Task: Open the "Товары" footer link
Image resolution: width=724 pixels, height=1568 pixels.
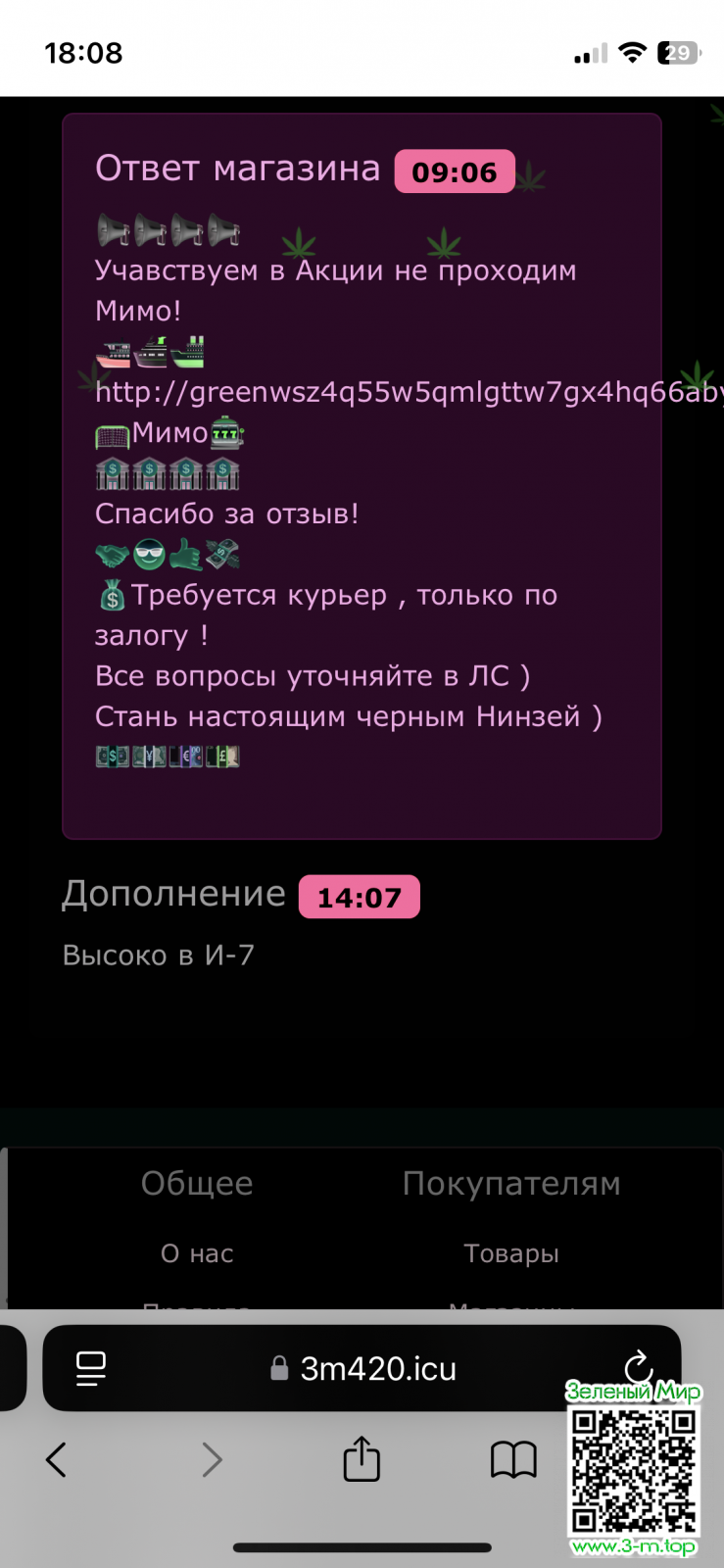Action: coord(511,1253)
